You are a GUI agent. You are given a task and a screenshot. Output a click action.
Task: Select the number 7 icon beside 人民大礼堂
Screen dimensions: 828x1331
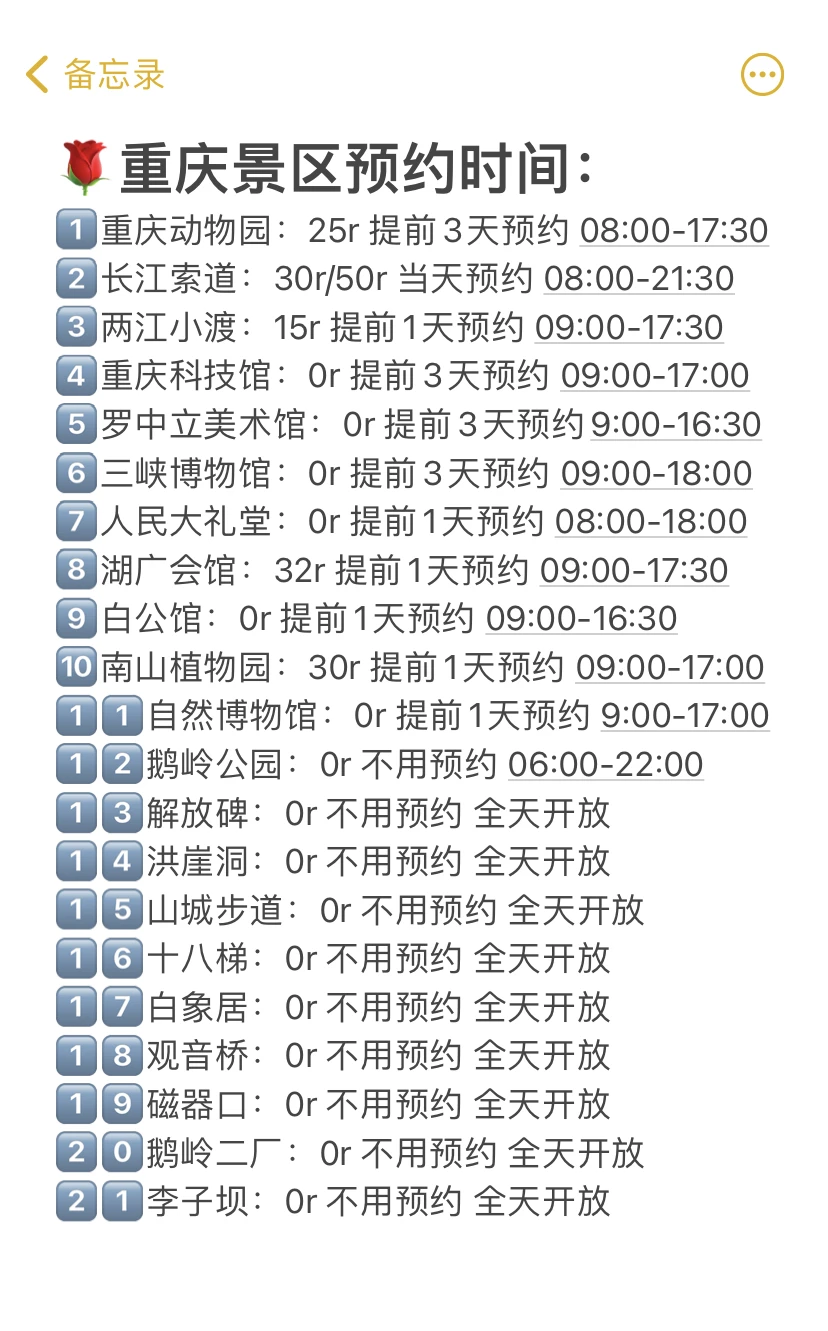click(x=76, y=521)
